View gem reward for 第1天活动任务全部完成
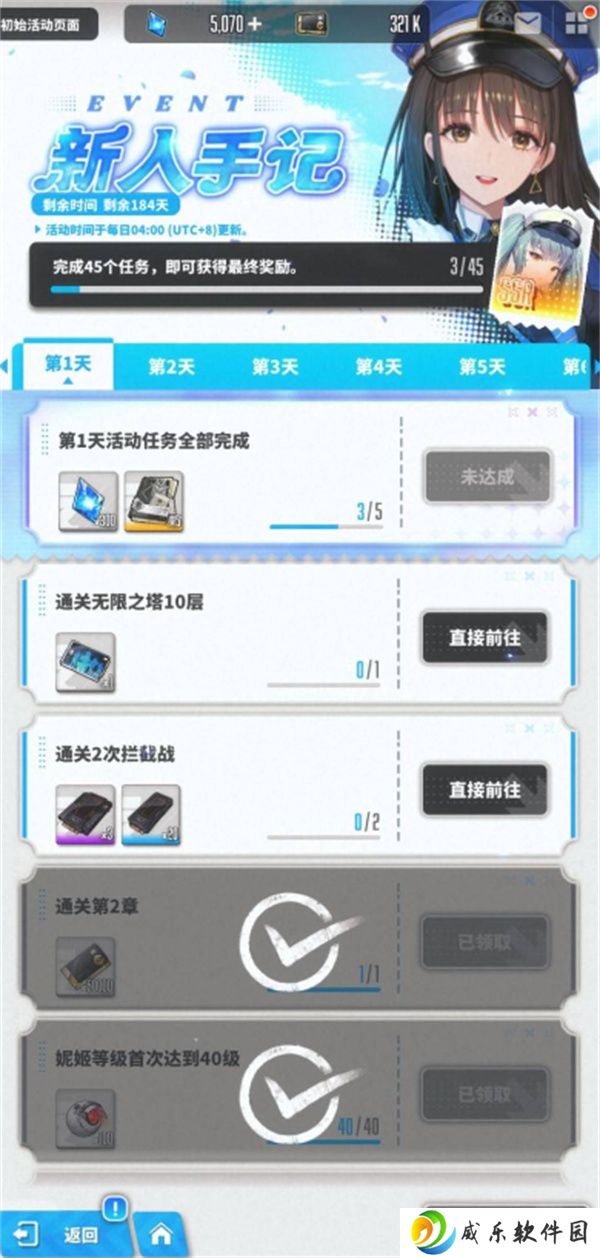 87,502
